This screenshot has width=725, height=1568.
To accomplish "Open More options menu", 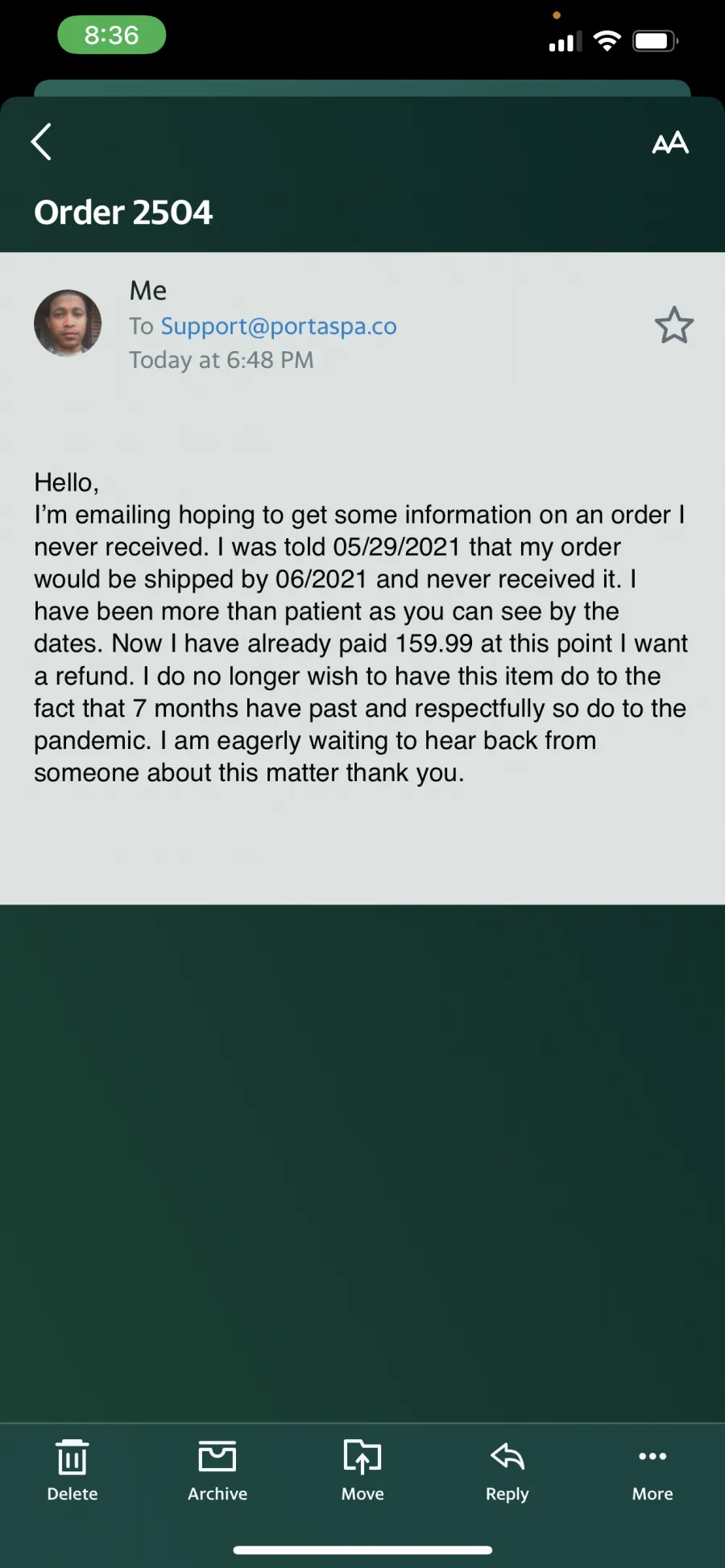I will (652, 1471).
